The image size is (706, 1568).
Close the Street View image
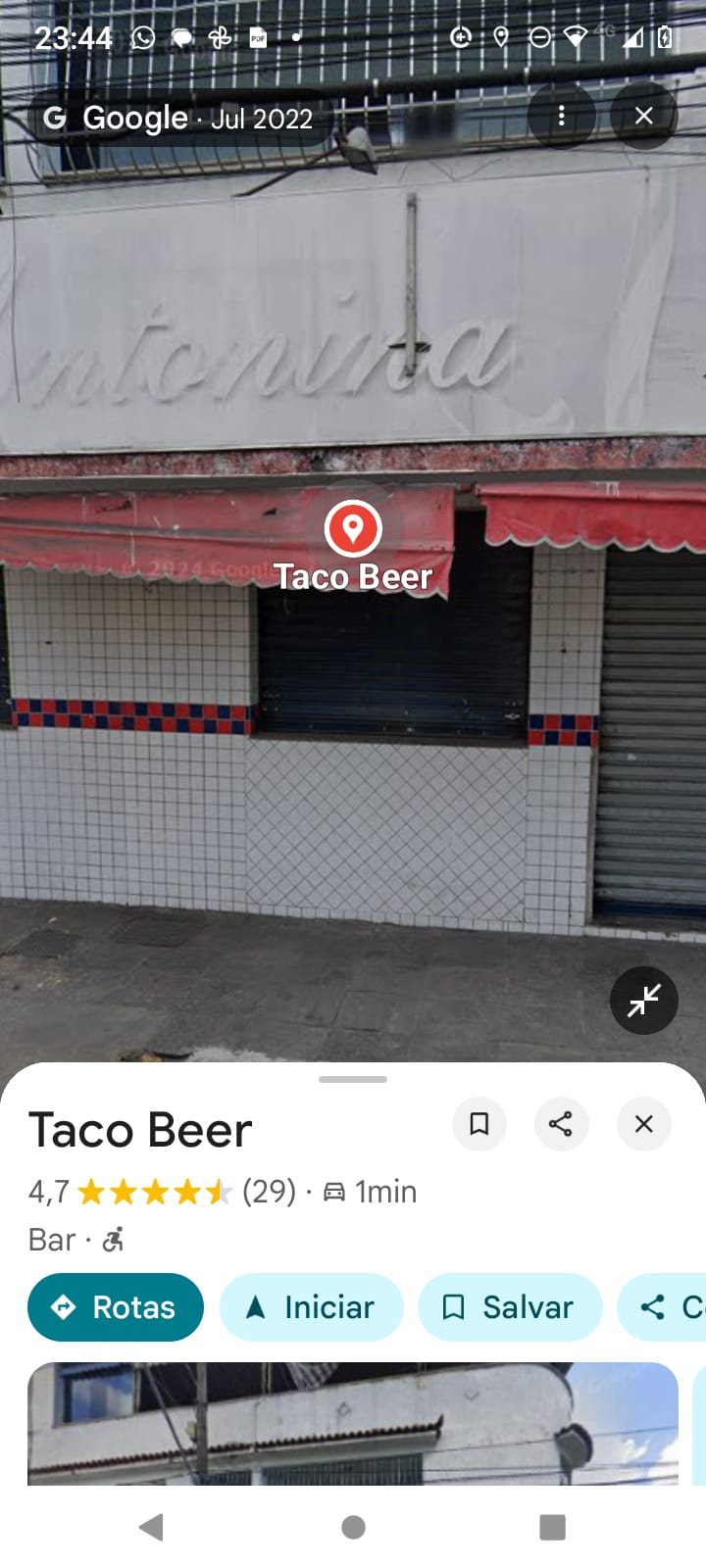(x=643, y=116)
